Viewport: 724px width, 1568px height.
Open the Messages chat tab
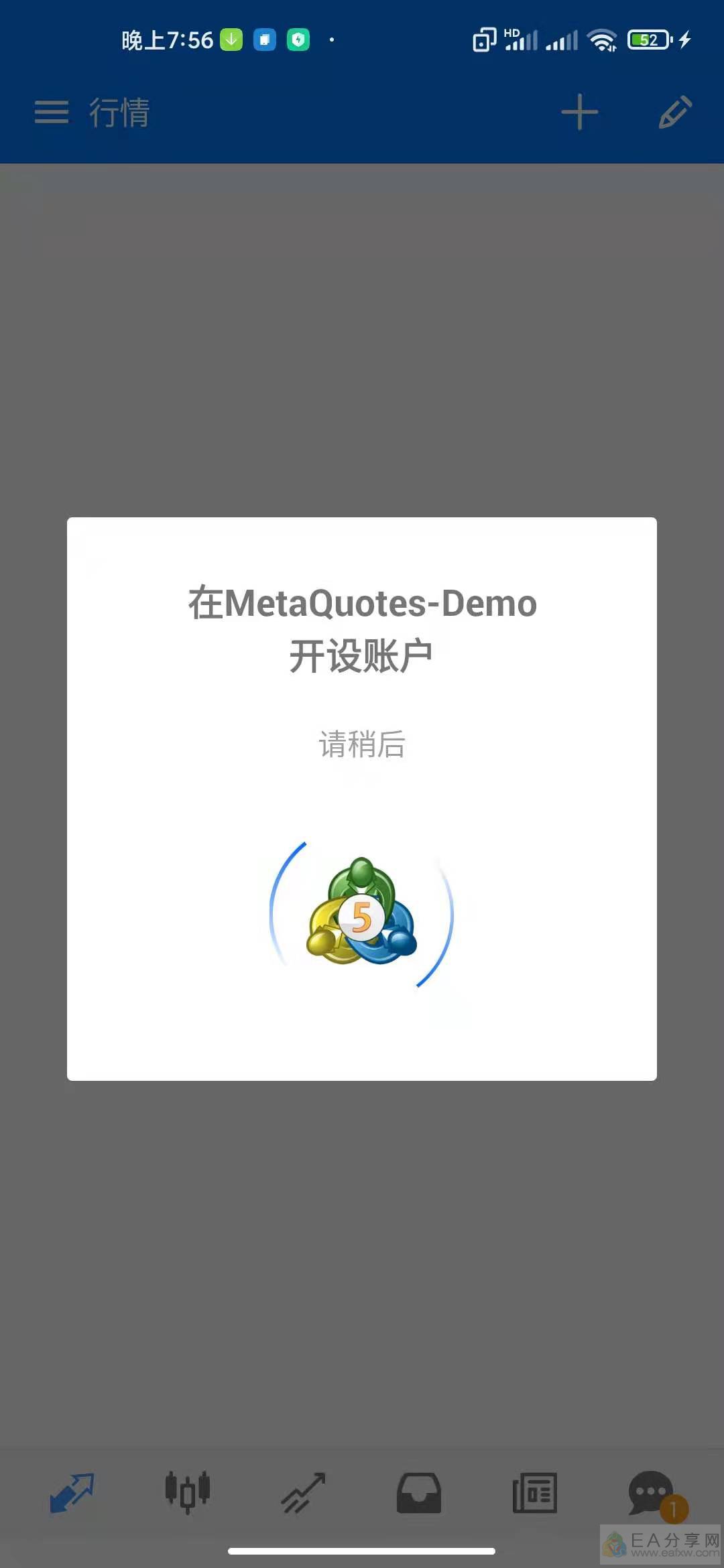(650, 1493)
